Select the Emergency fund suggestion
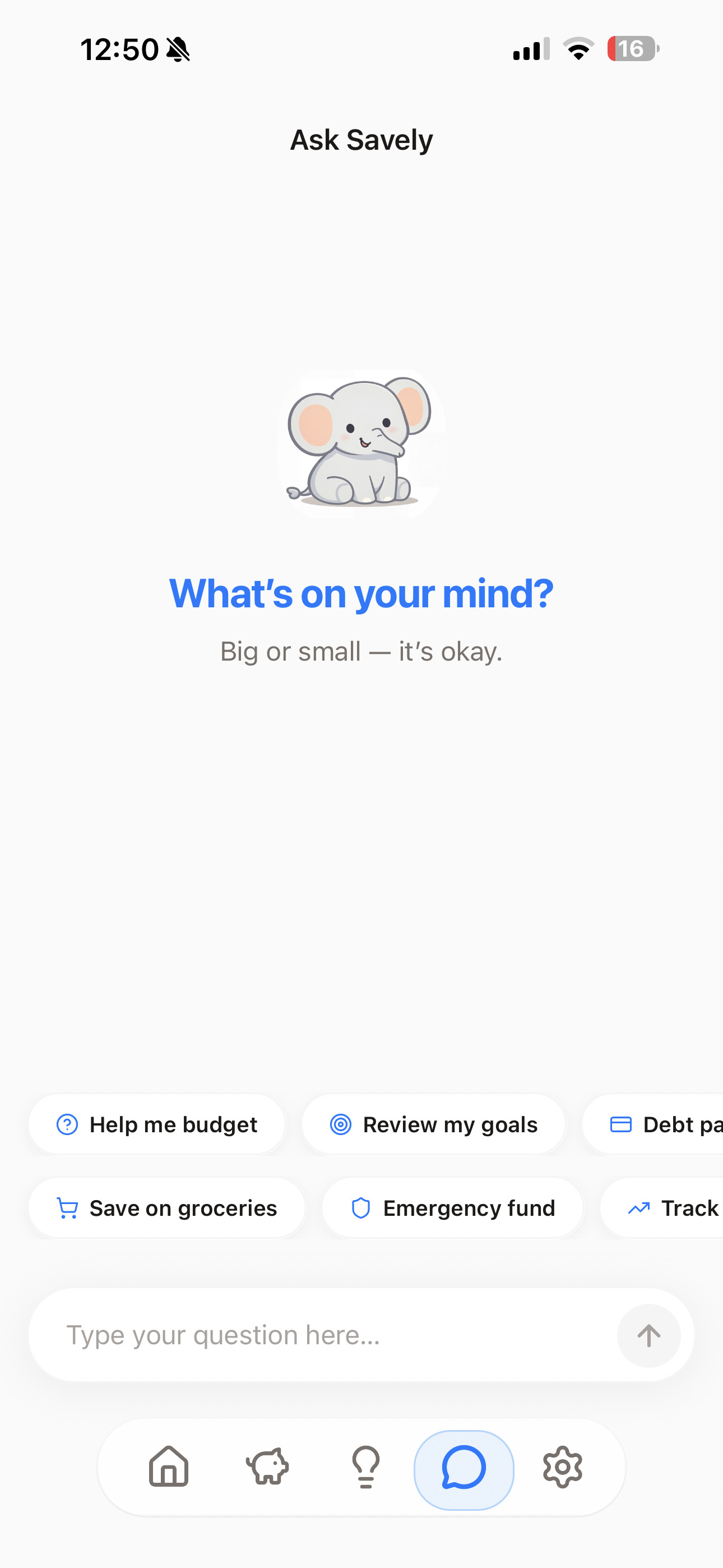Viewport: 723px width, 1568px height. pyautogui.click(x=453, y=1207)
